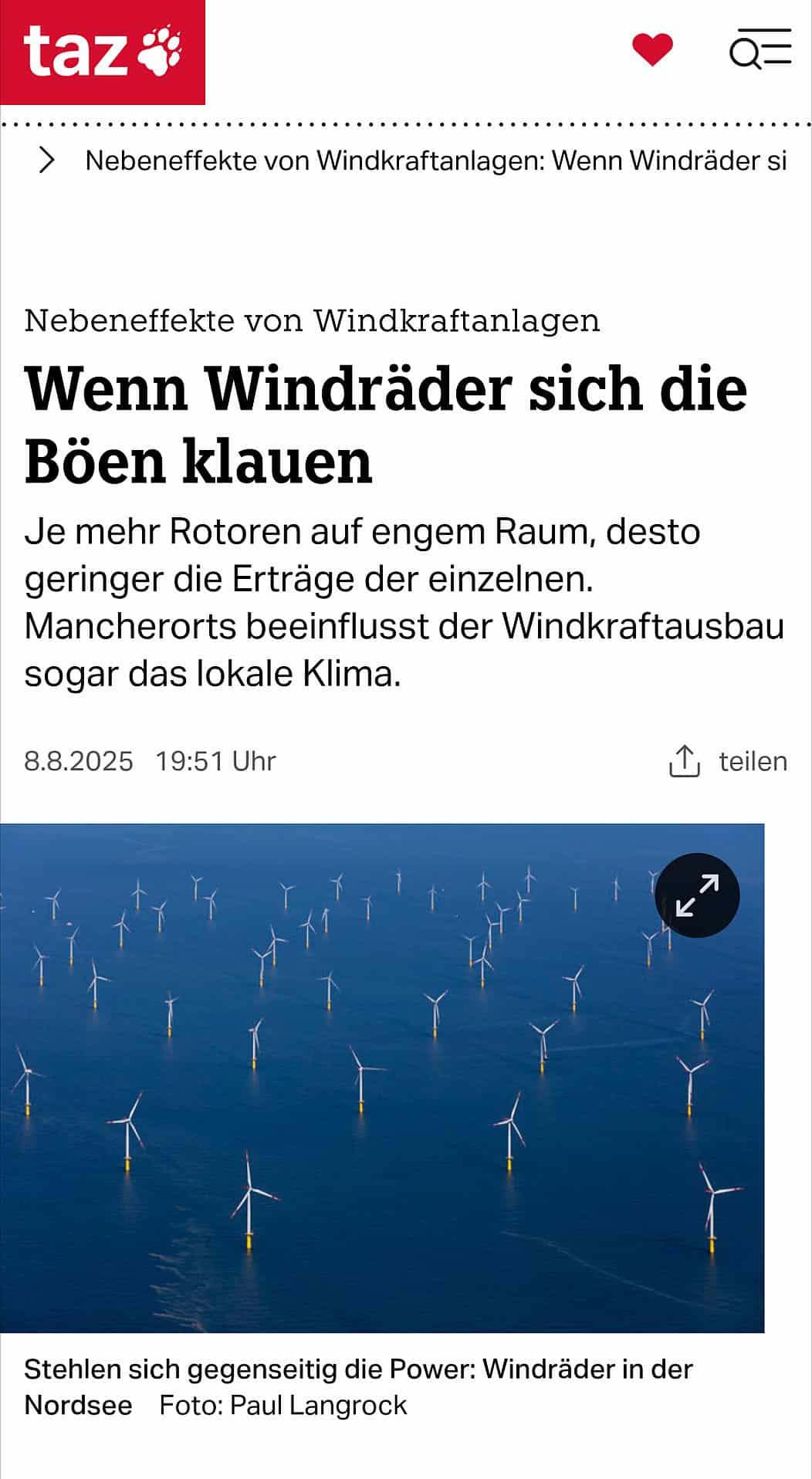This screenshot has height=1479, width=812.
Task: Expand the wind farm photo to fullscreen
Action: (x=697, y=895)
